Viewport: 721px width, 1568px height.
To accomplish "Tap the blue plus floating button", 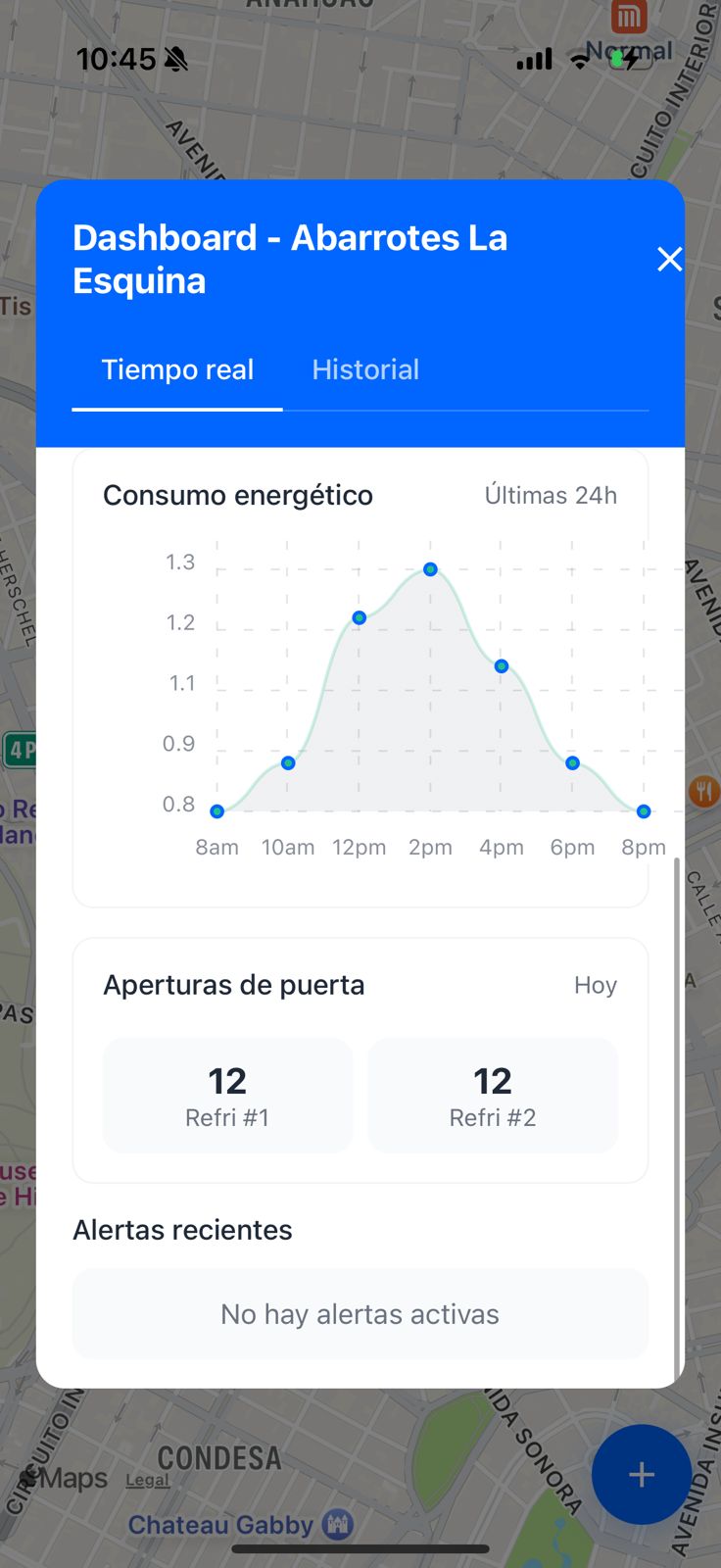I will coord(641,1474).
